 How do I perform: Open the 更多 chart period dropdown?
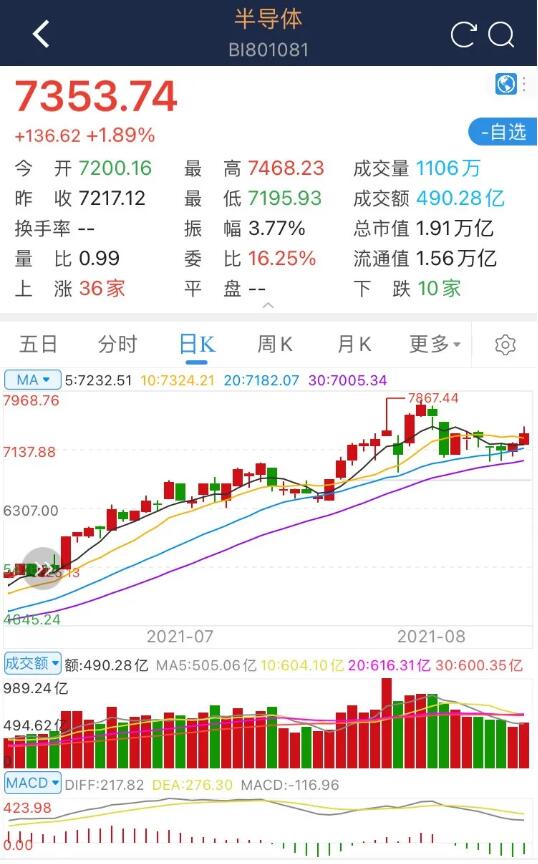[435, 344]
